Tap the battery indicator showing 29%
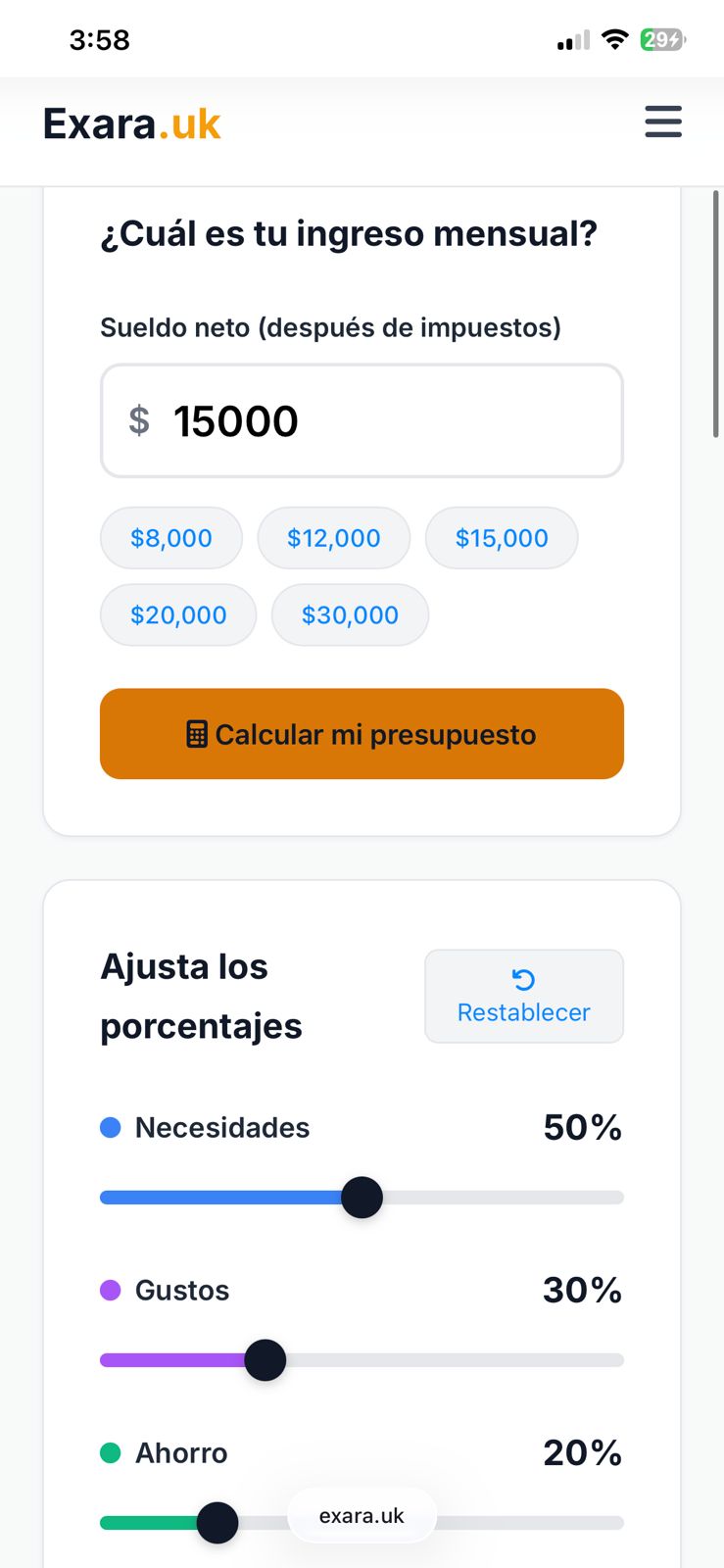 click(x=661, y=38)
